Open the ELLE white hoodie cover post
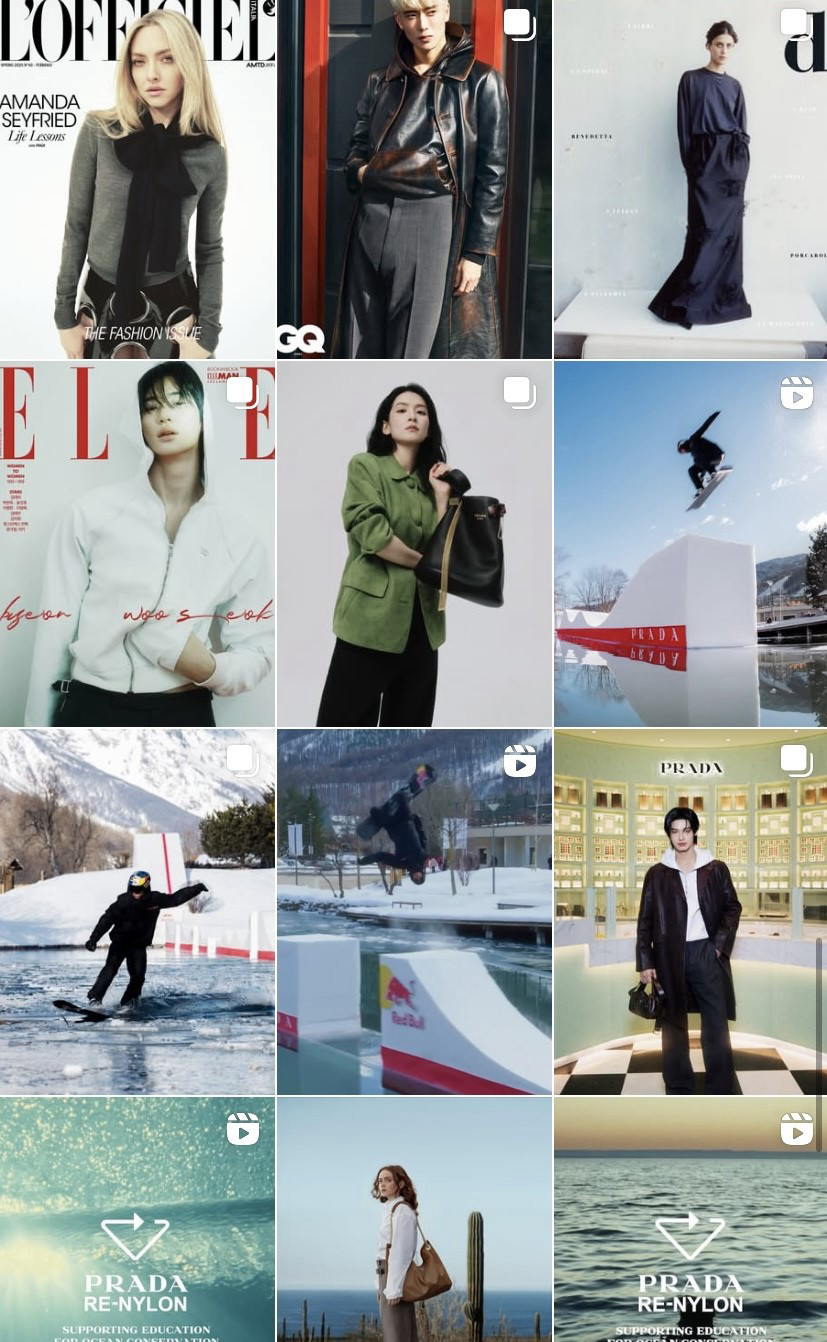This screenshot has width=827, height=1342. (137, 545)
